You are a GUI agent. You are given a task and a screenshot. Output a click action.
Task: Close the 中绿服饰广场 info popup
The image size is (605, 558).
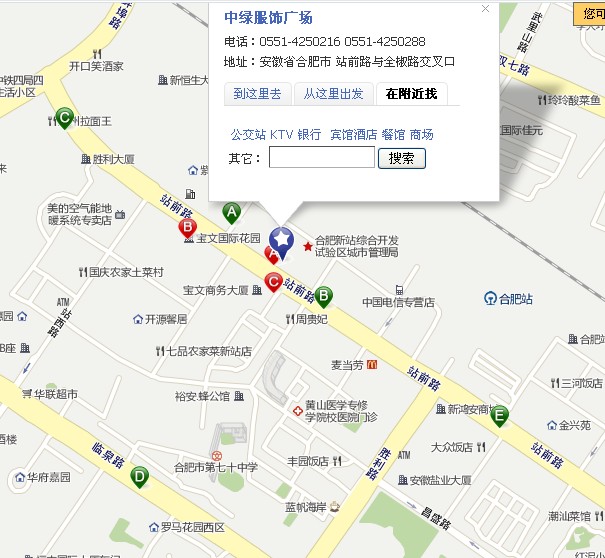point(486,9)
